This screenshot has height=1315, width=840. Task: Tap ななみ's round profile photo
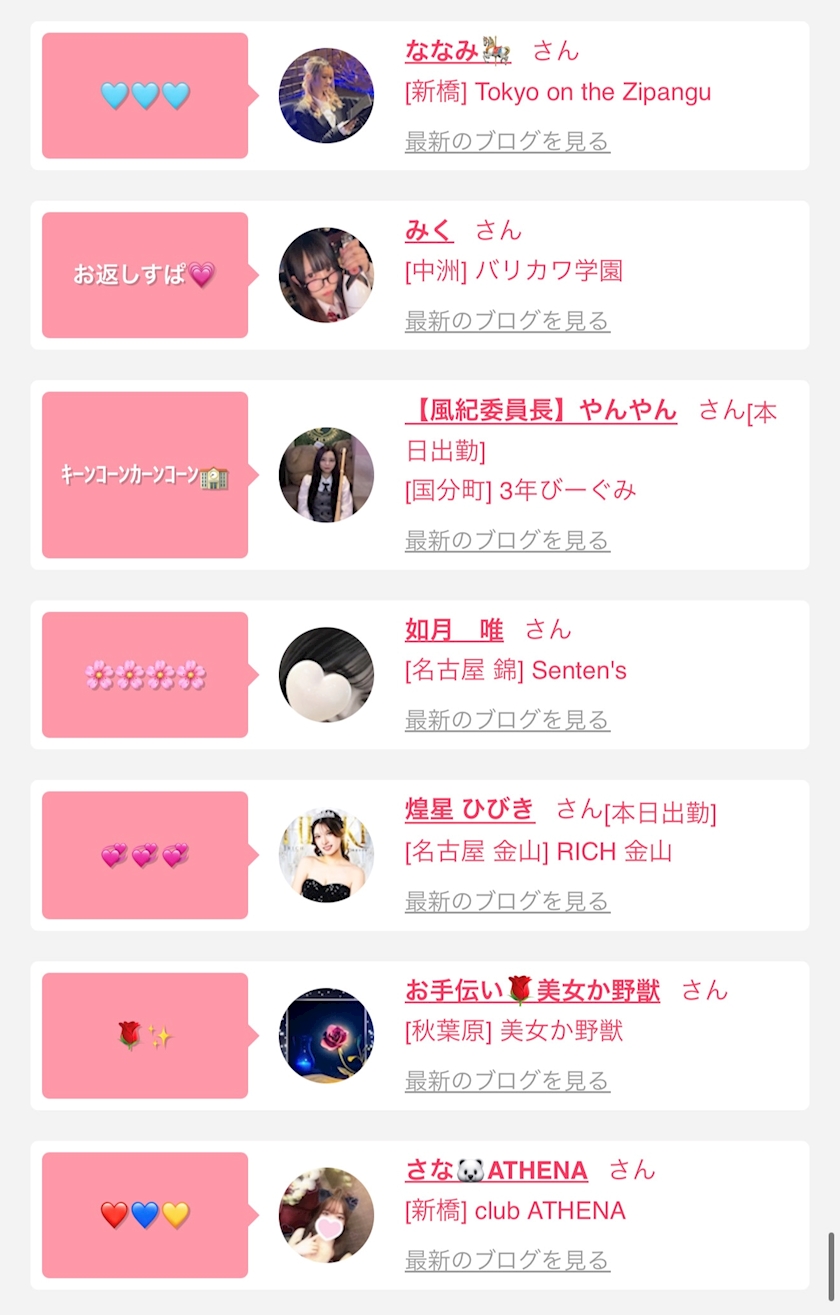tap(326, 96)
